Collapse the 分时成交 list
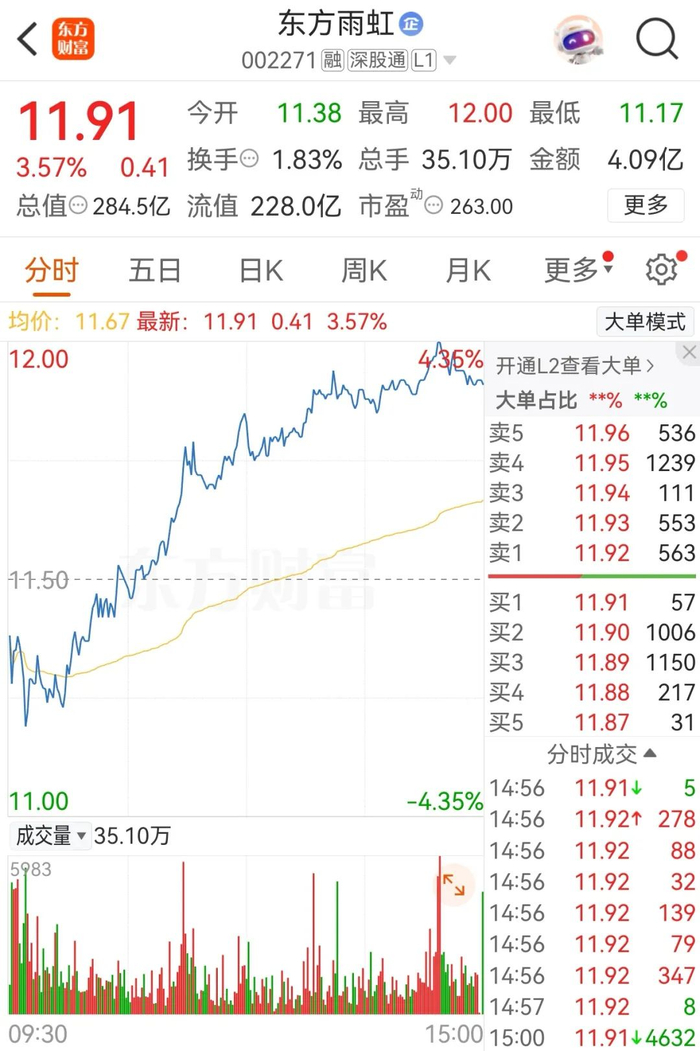Viewport: 700px width, 1051px height. click(601, 754)
